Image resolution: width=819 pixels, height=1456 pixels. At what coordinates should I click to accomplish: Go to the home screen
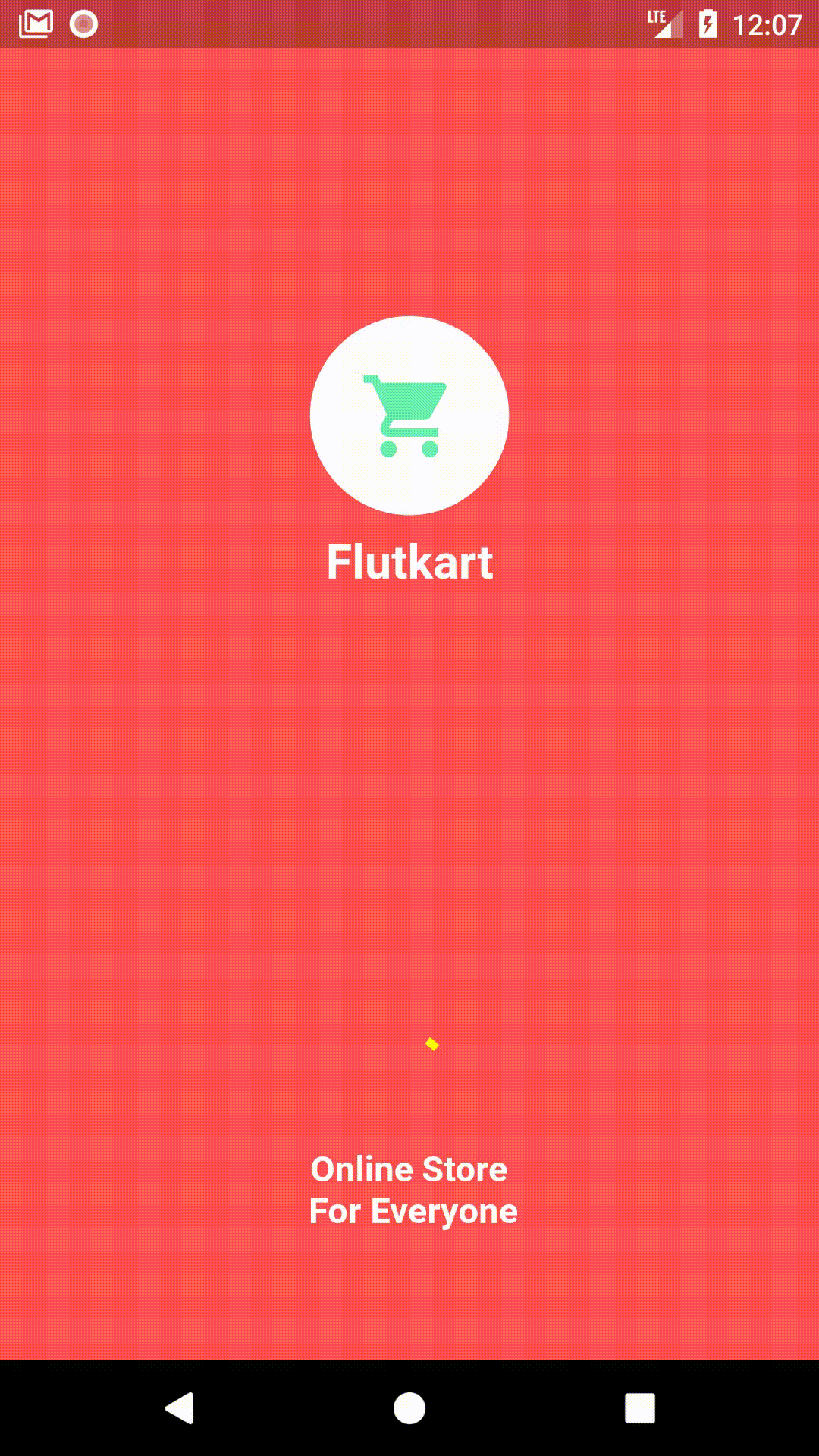[x=409, y=1408]
